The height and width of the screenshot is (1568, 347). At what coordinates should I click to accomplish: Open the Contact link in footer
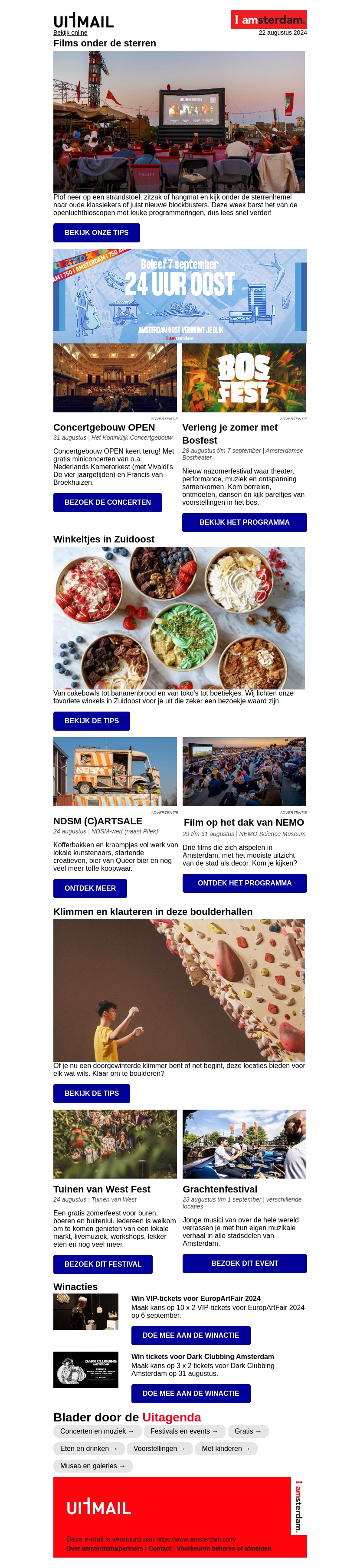160,1548
